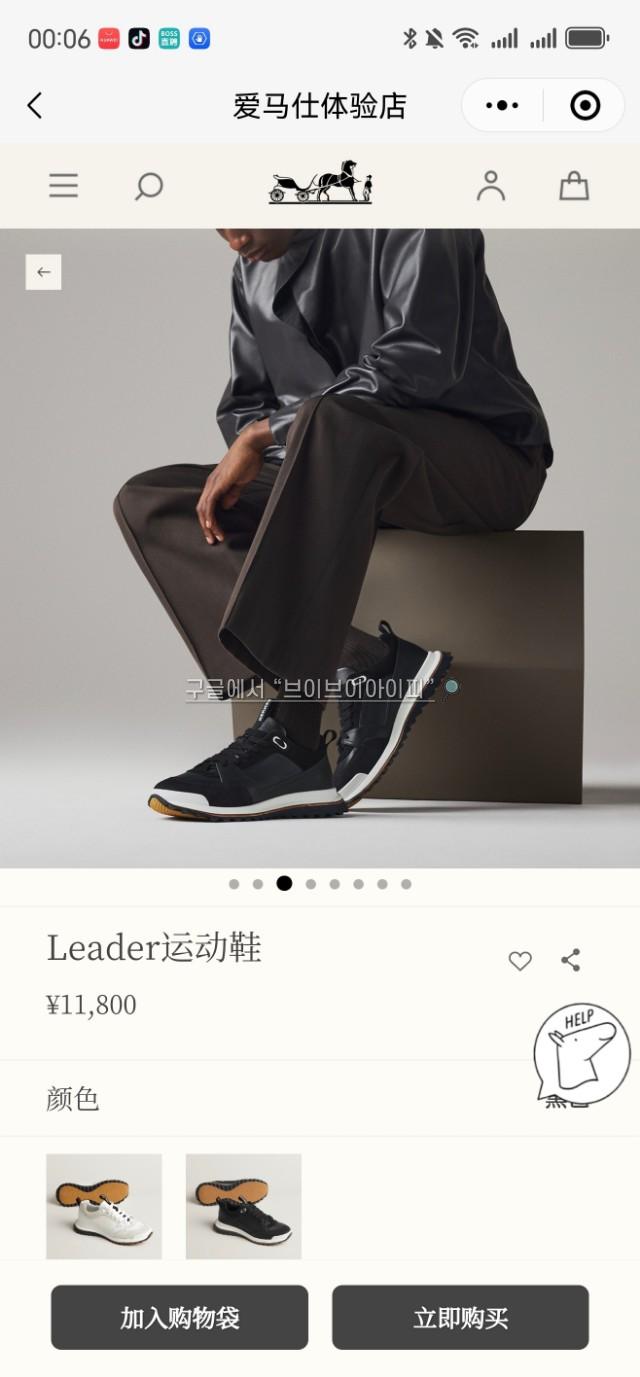This screenshot has width=640, height=1377.
Task: Open the shopping bag
Action: (x=573, y=185)
